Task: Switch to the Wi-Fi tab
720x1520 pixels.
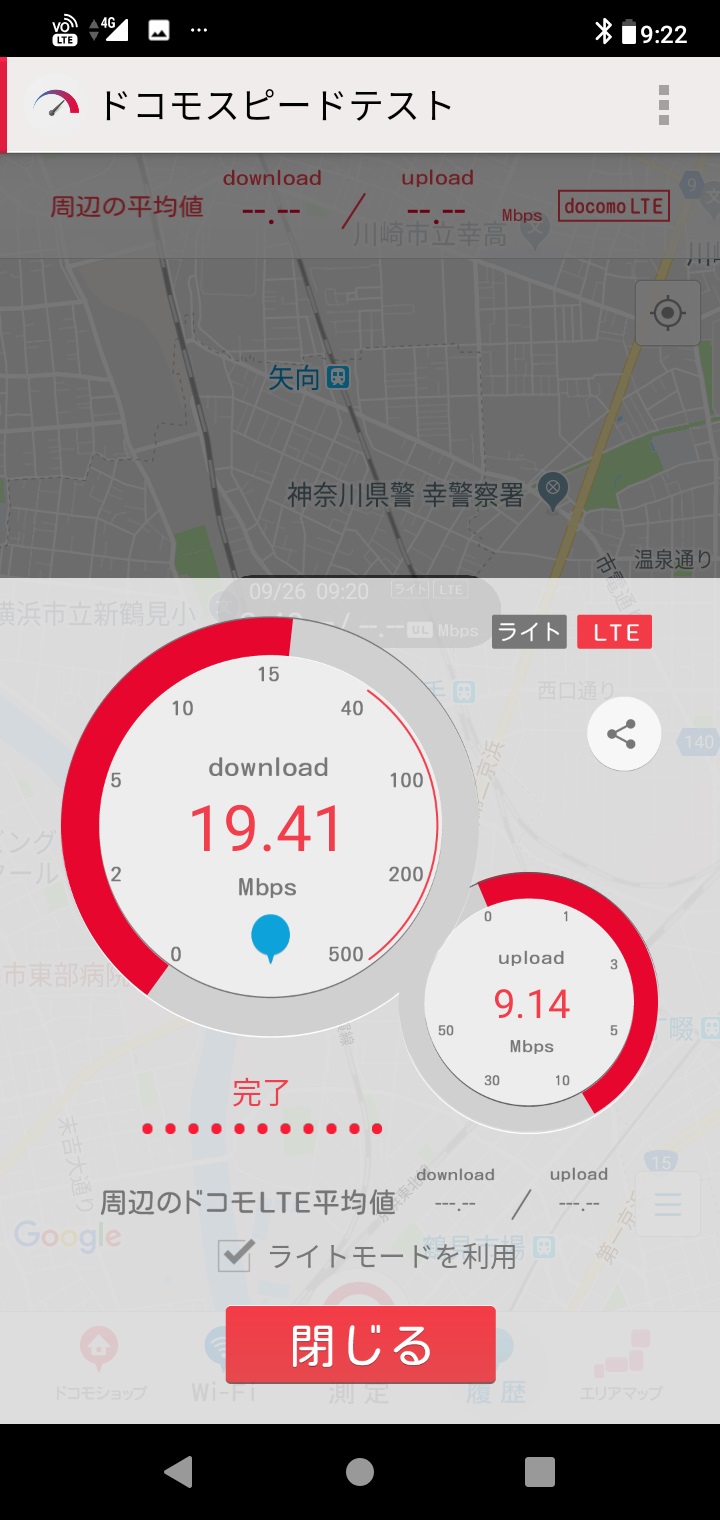Action: 223,1365
